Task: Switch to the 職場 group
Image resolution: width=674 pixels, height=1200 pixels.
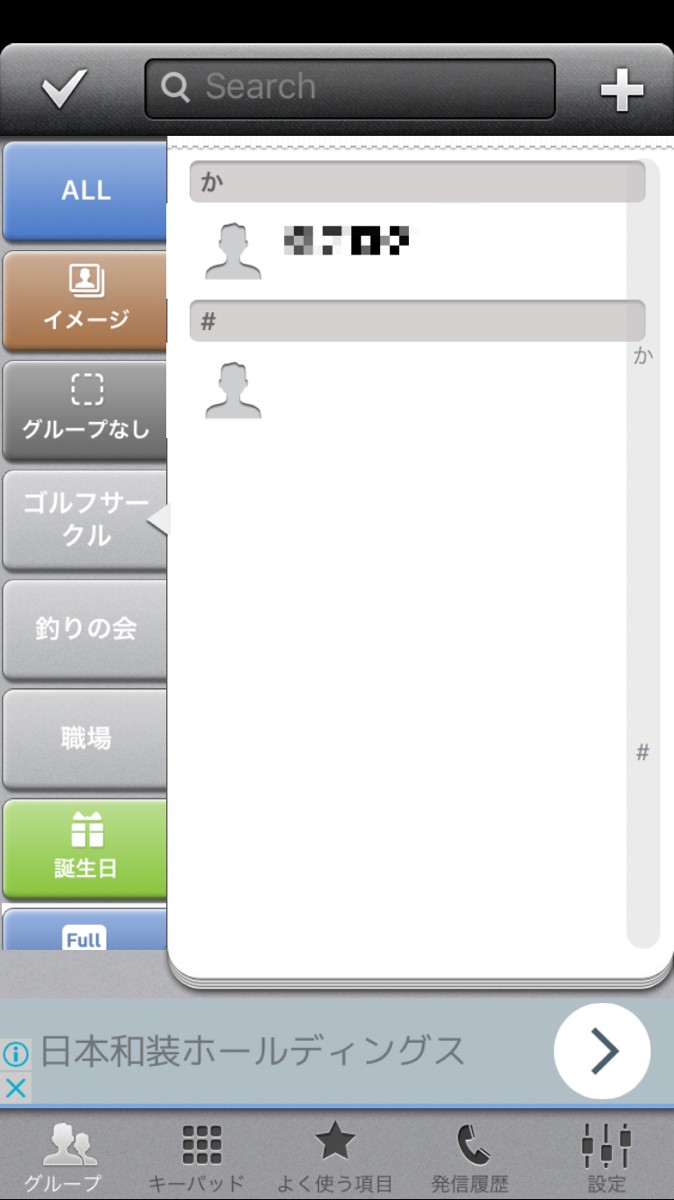Action: (x=85, y=739)
